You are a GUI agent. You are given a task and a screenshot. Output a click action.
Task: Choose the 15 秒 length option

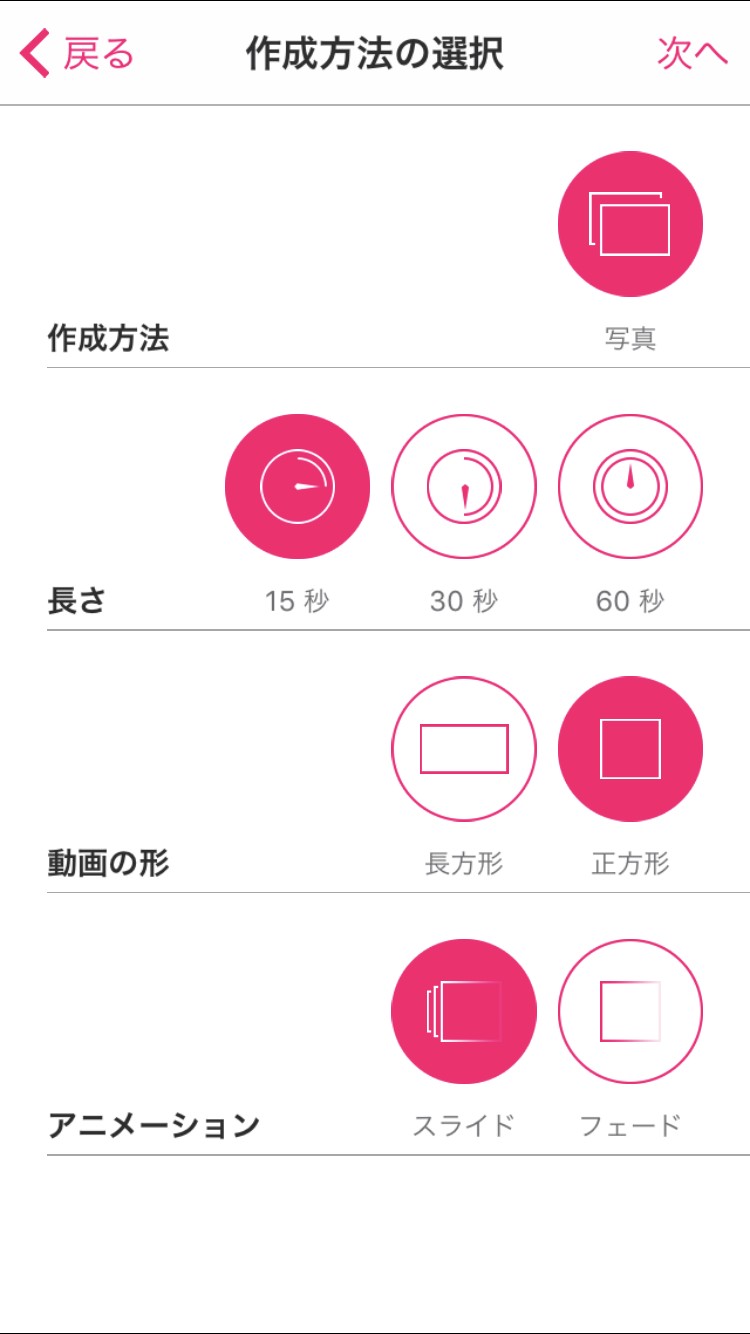click(297, 487)
